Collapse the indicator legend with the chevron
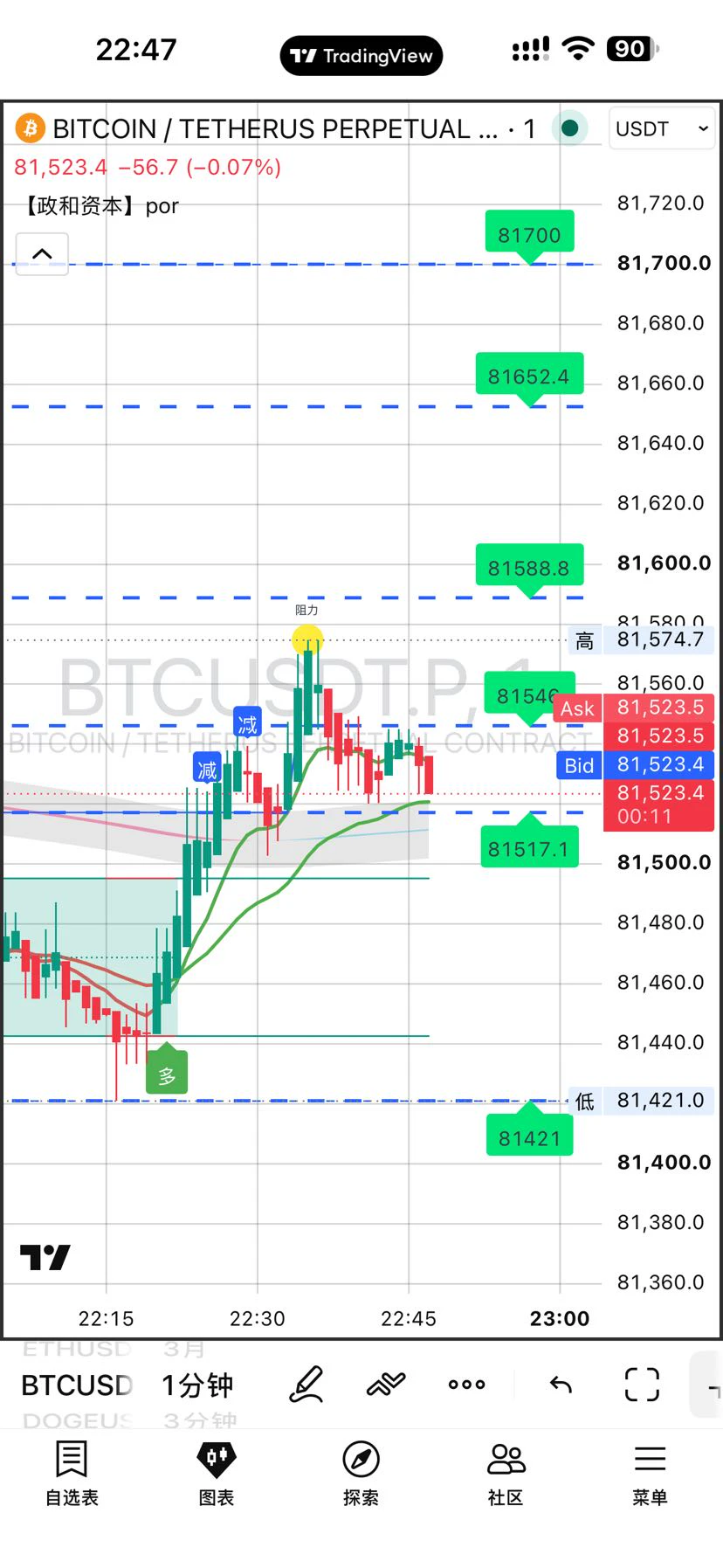Screen dimensions: 723x1568 pyautogui.click(x=42, y=254)
